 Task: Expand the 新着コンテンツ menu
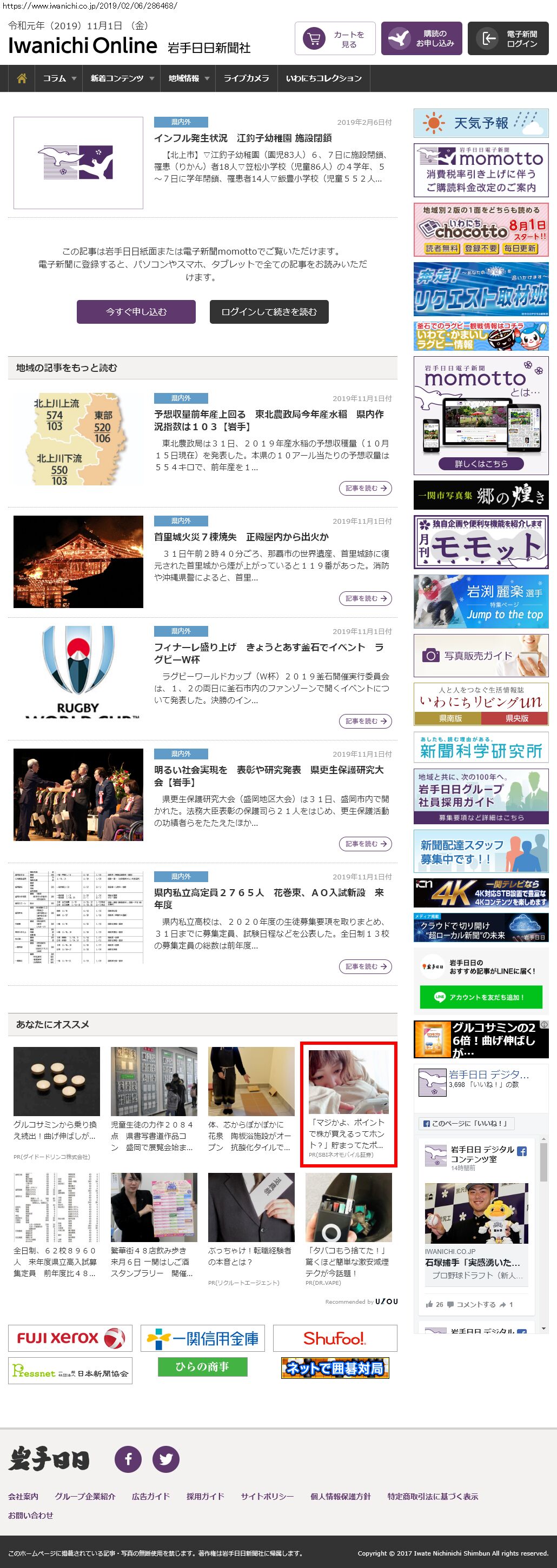(x=122, y=78)
